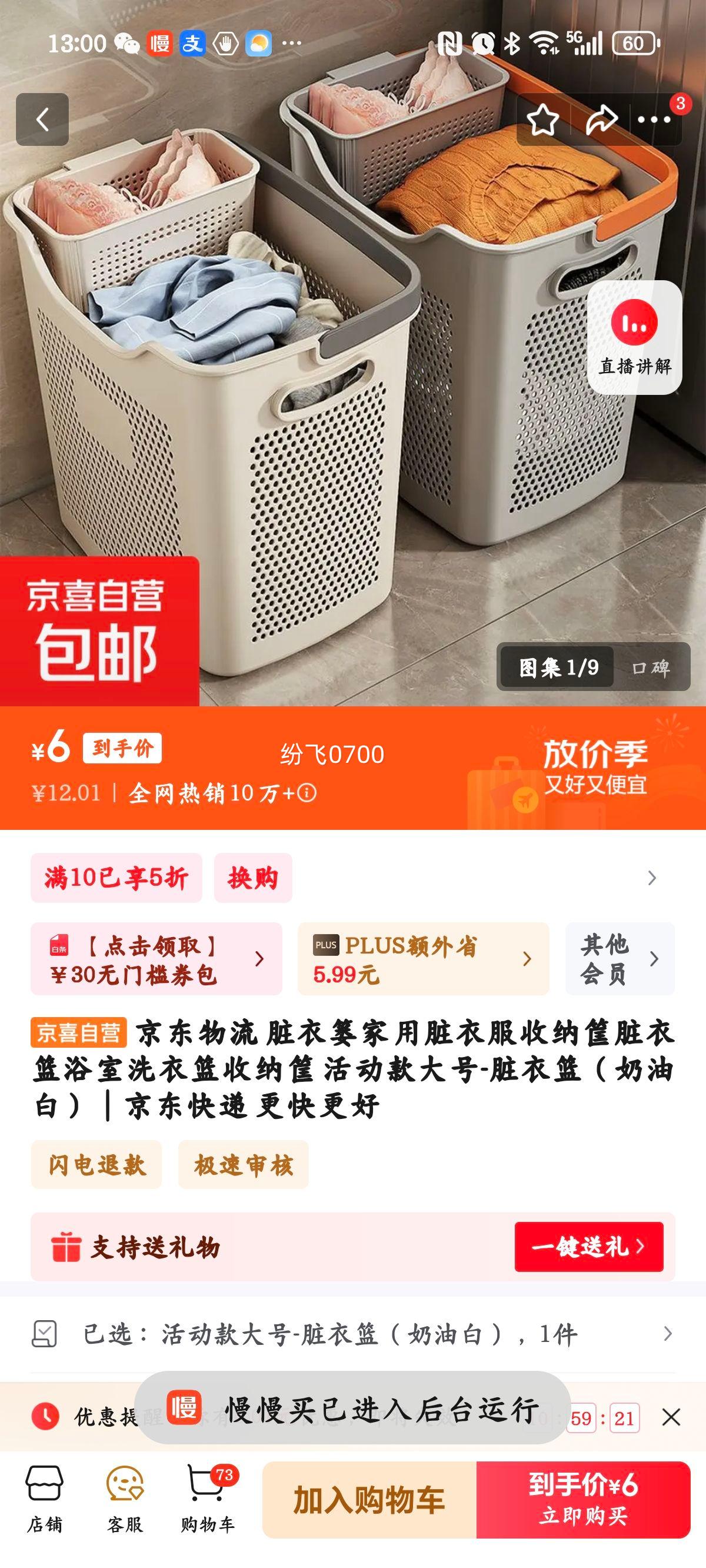Open the three-dot more menu
Screen dimensions: 706x1568
654,120
